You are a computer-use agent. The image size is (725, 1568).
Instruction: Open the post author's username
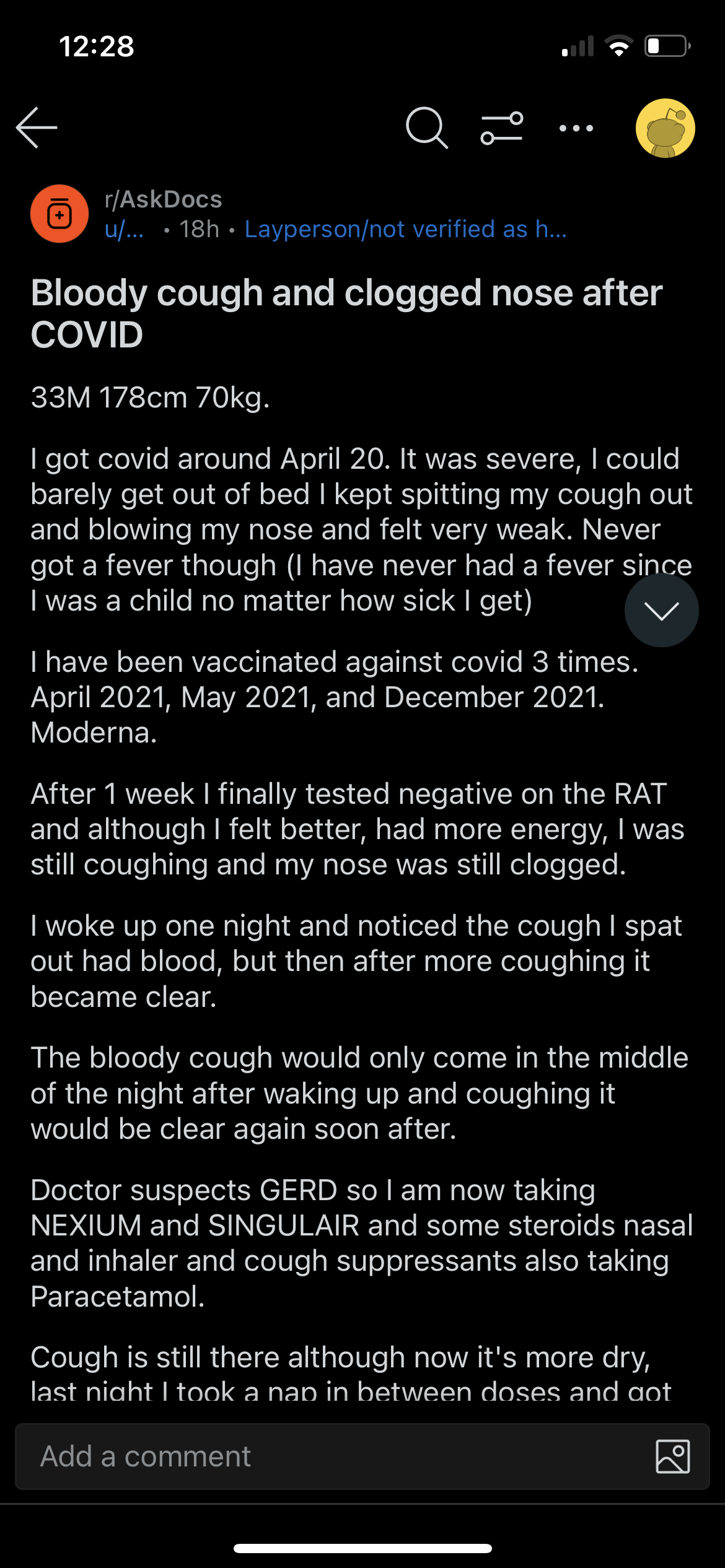point(125,229)
